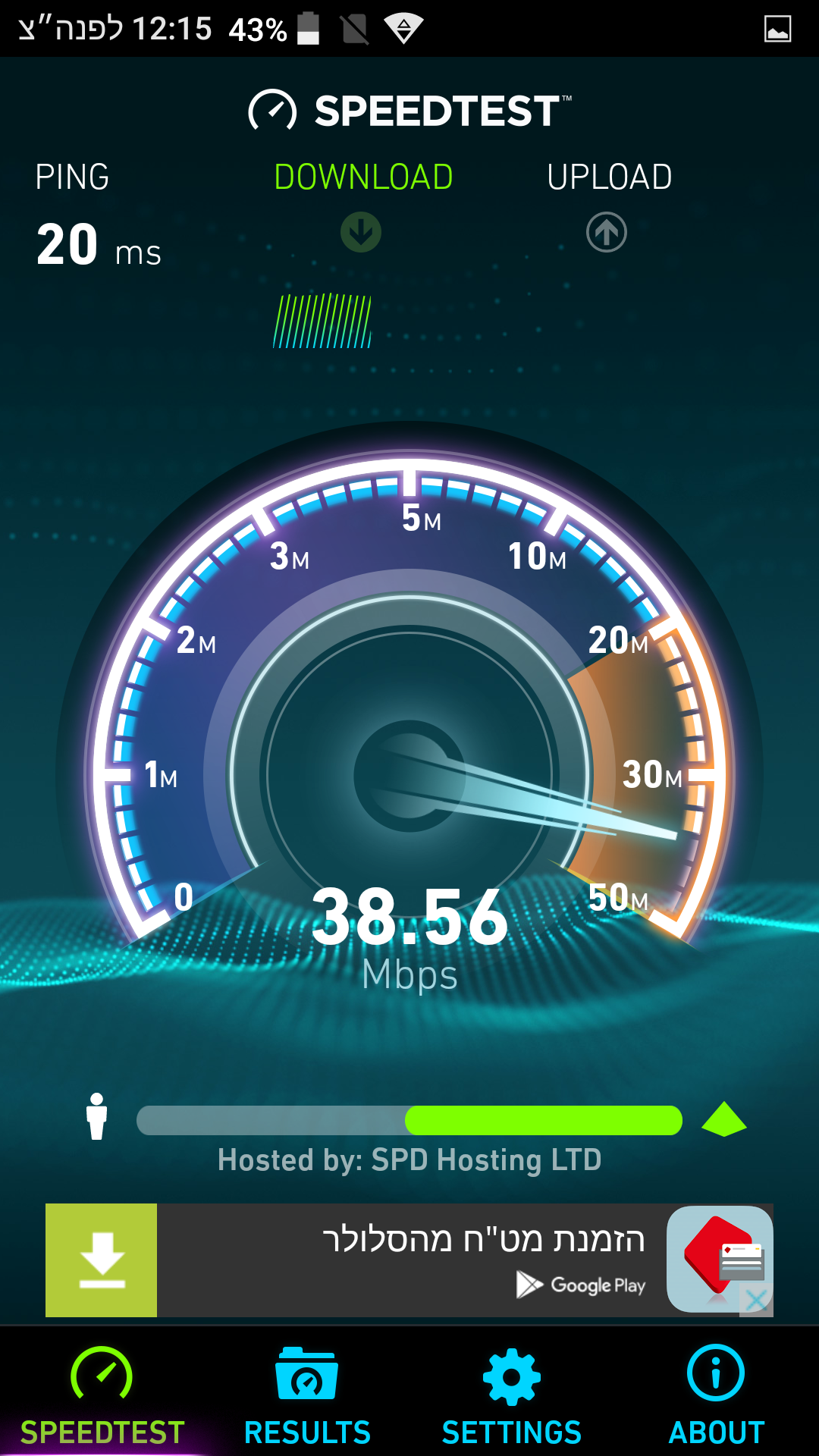Switch to the Results tab
The height and width of the screenshot is (1456, 819).
point(307,1394)
